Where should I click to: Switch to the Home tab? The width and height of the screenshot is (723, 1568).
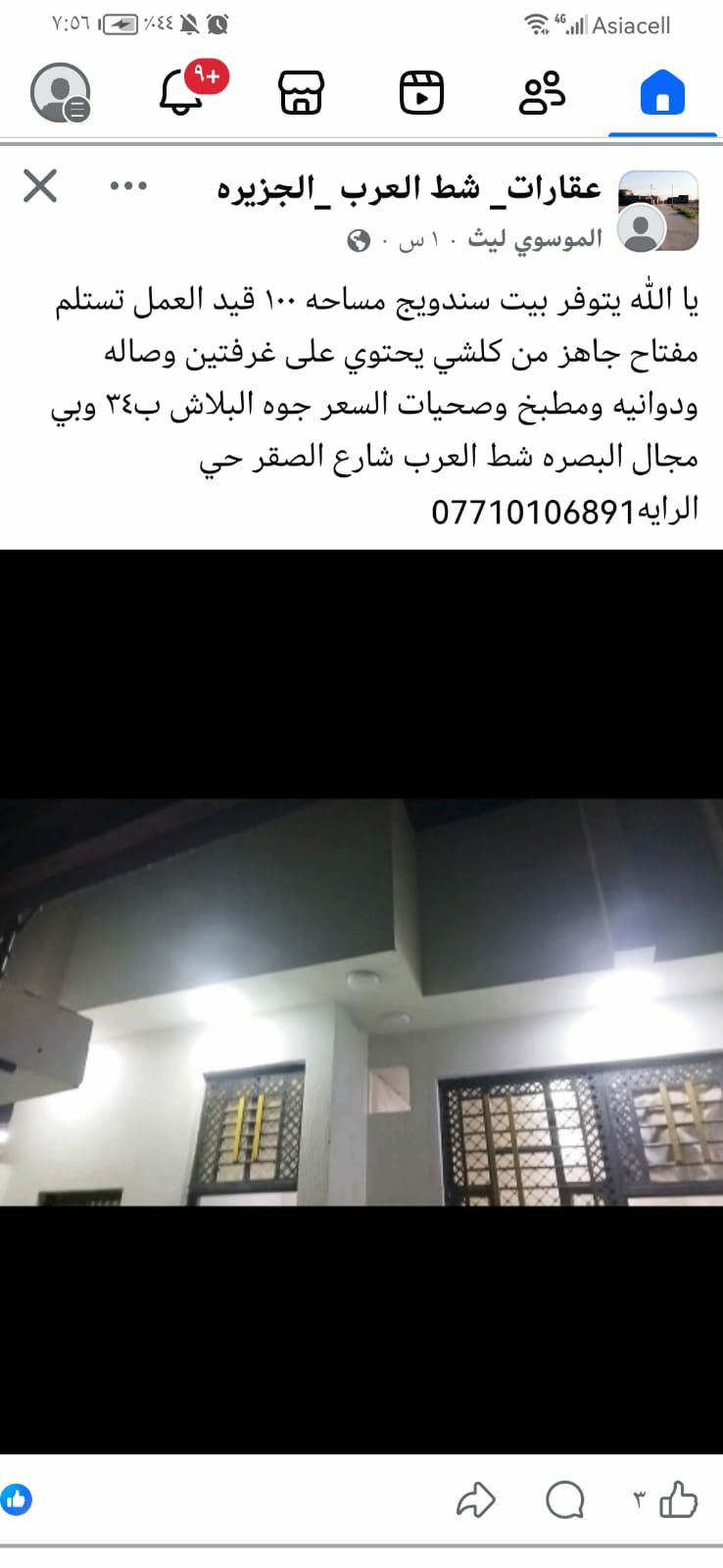662,94
